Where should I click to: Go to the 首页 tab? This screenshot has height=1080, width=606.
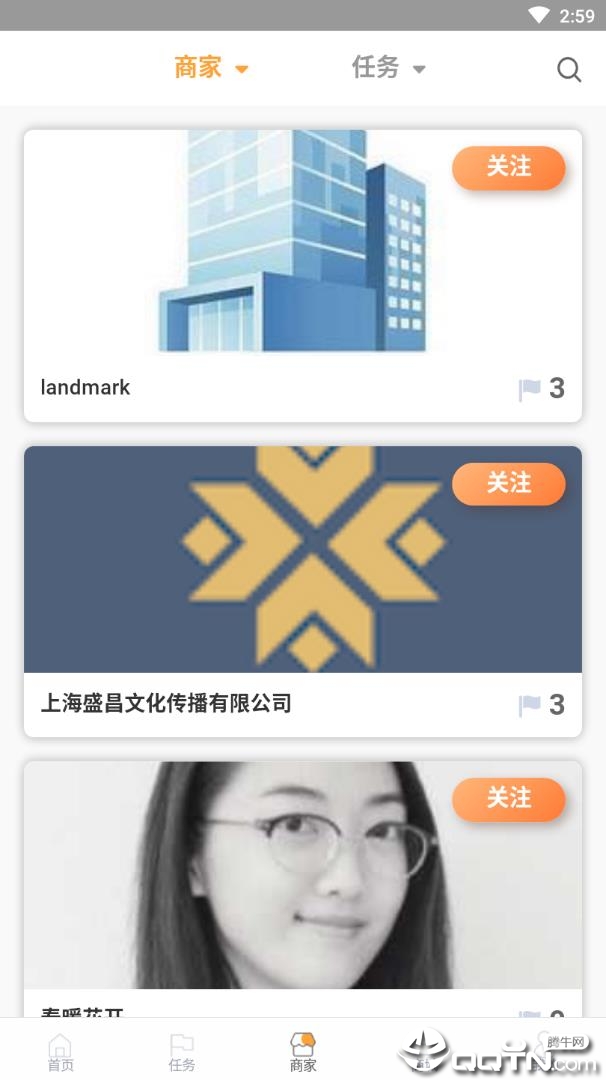61,1052
